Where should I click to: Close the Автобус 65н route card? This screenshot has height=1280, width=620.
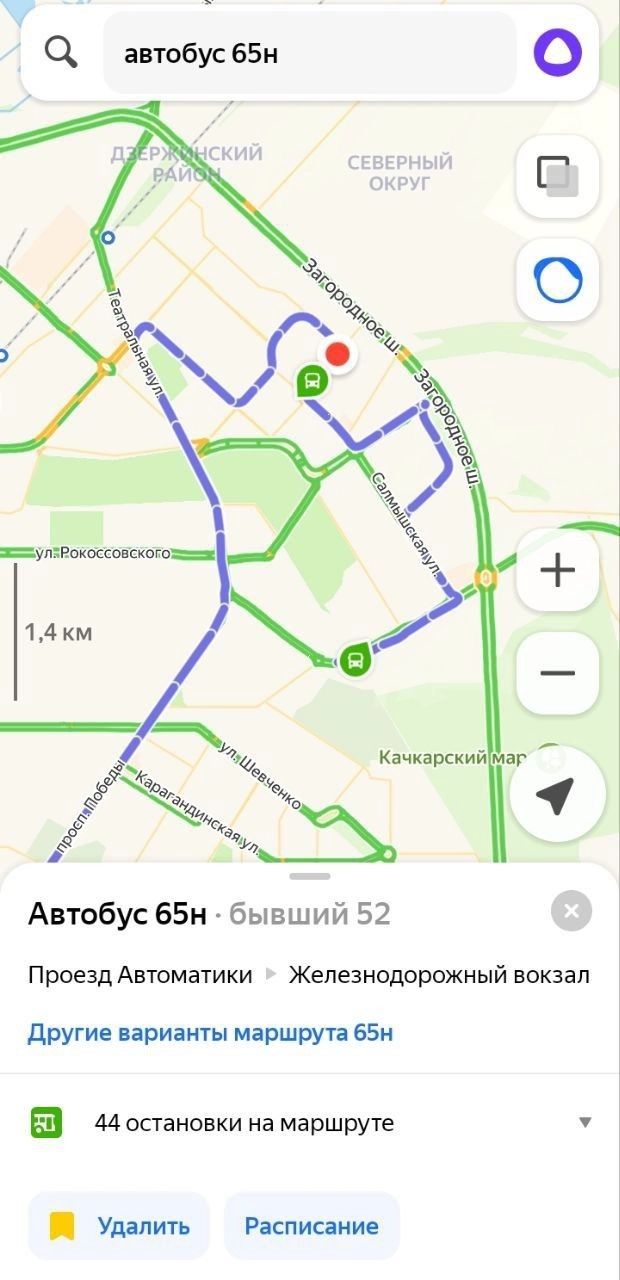coord(571,911)
